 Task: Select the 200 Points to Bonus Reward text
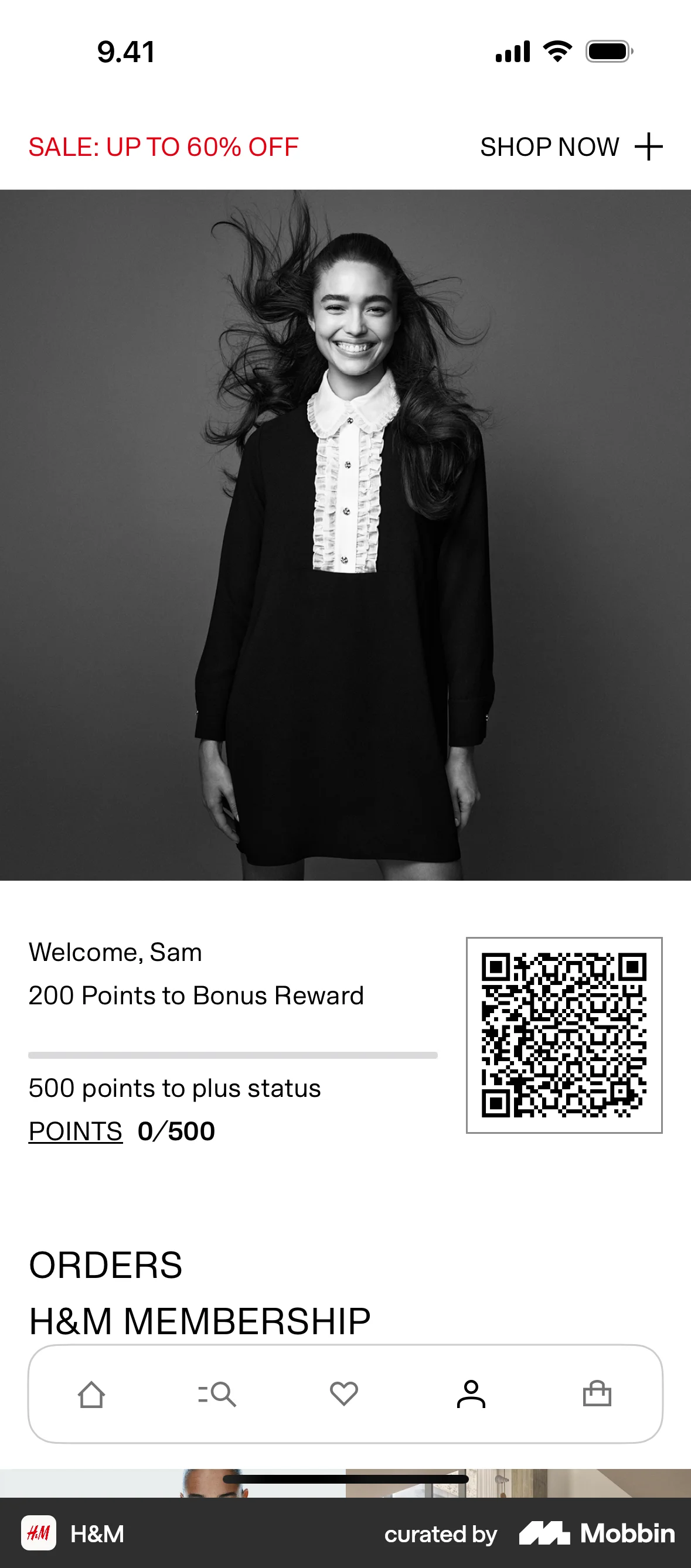pos(196,995)
